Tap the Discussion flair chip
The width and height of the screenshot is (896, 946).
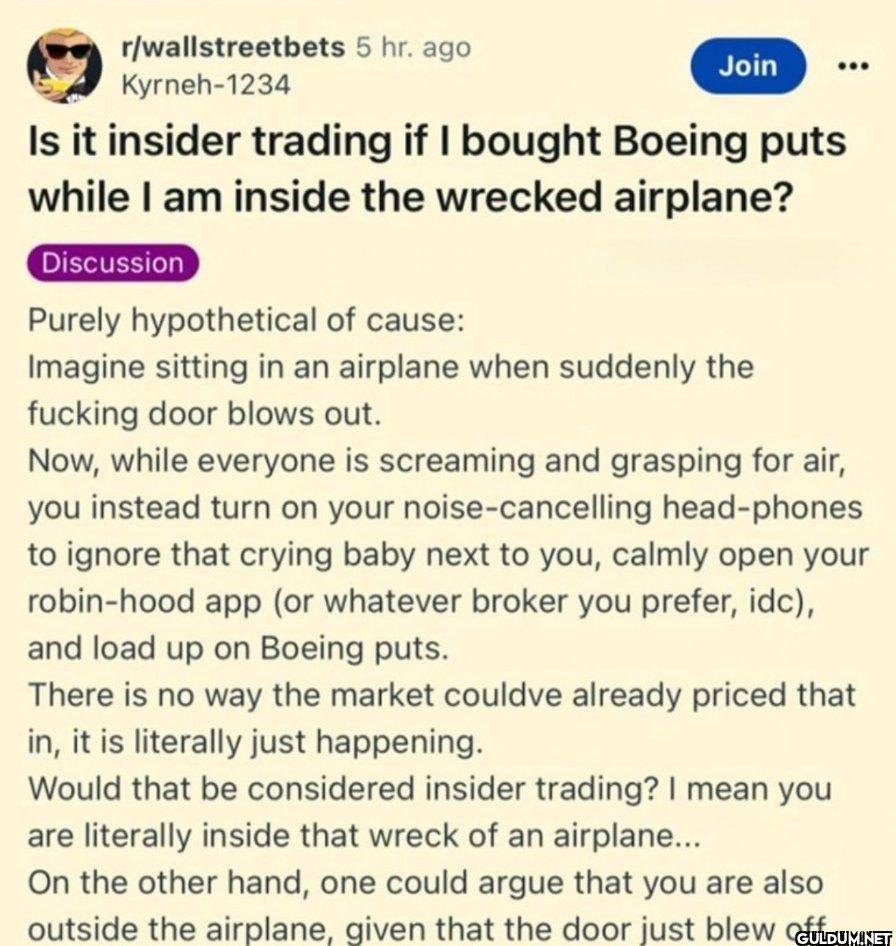(113, 264)
